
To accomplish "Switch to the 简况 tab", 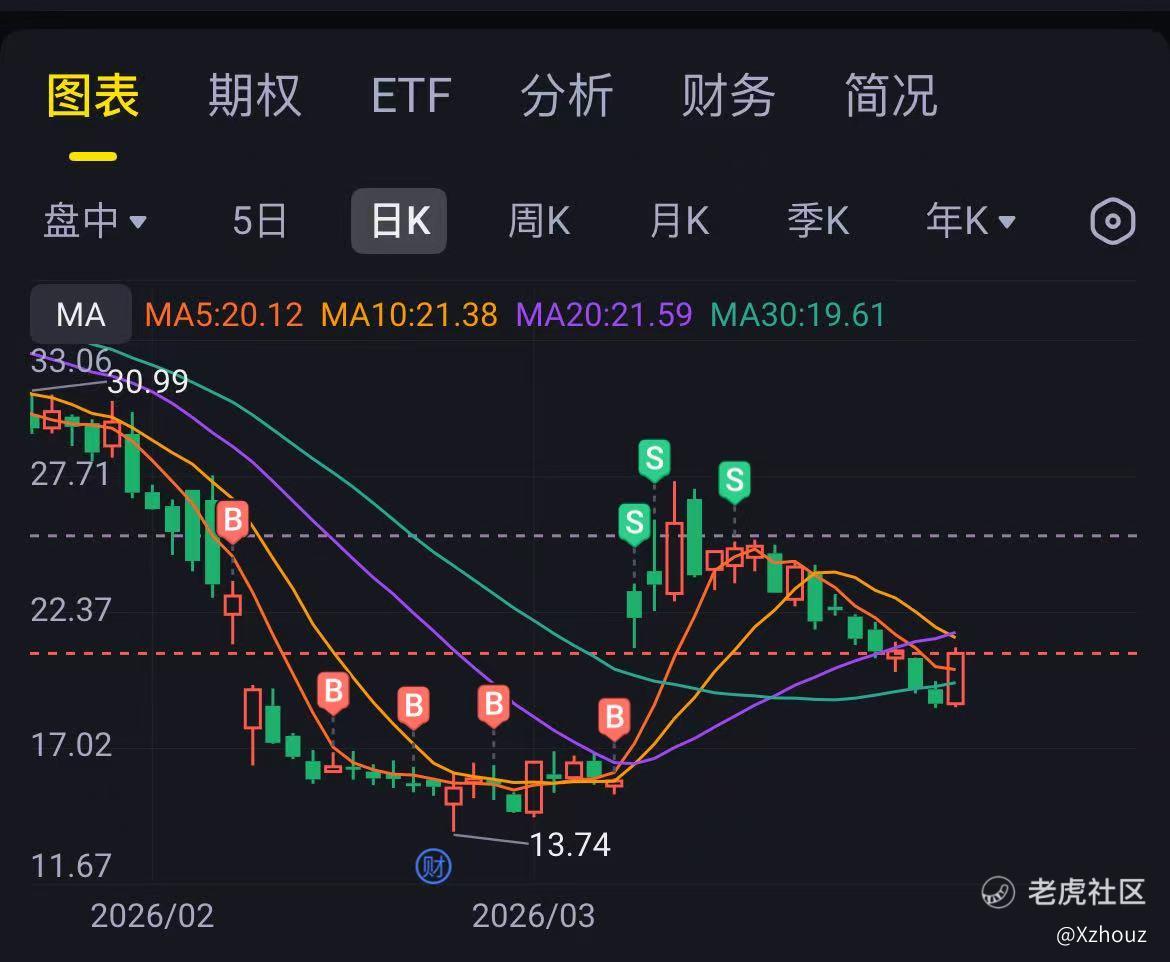I will point(890,96).
